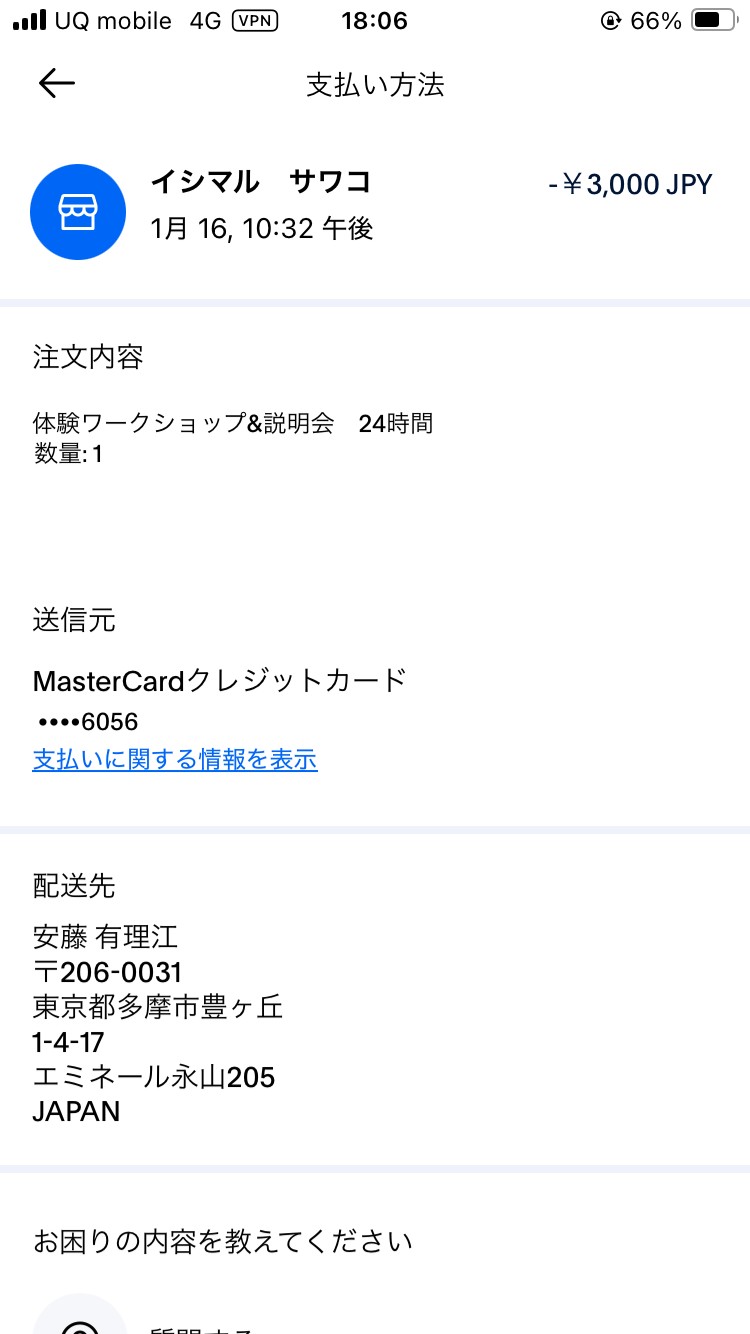The width and height of the screenshot is (750, 1334).
Task: Tap the store icon next to イシマル サワコ
Action: click(78, 212)
